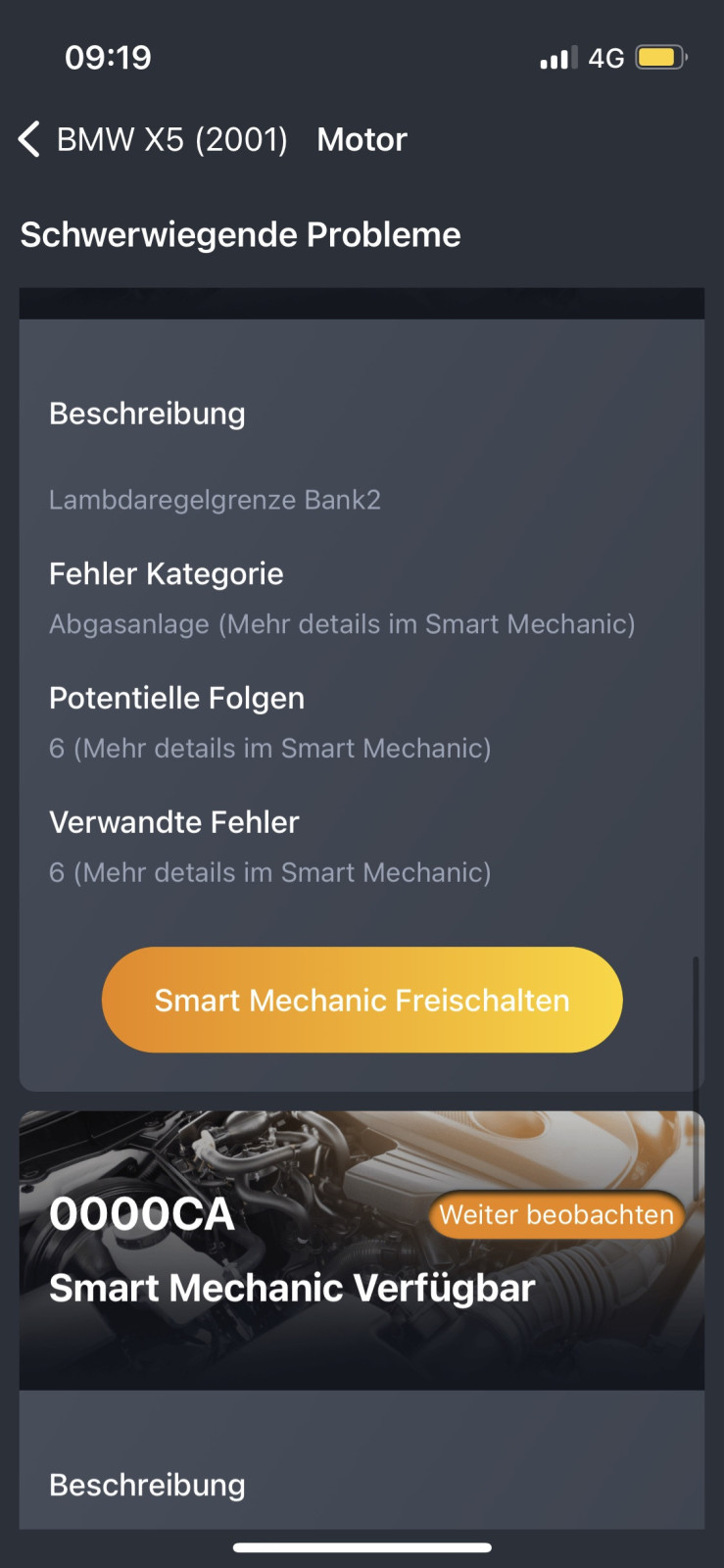Expand Potentielle Folgen details link

click(270, 748)
